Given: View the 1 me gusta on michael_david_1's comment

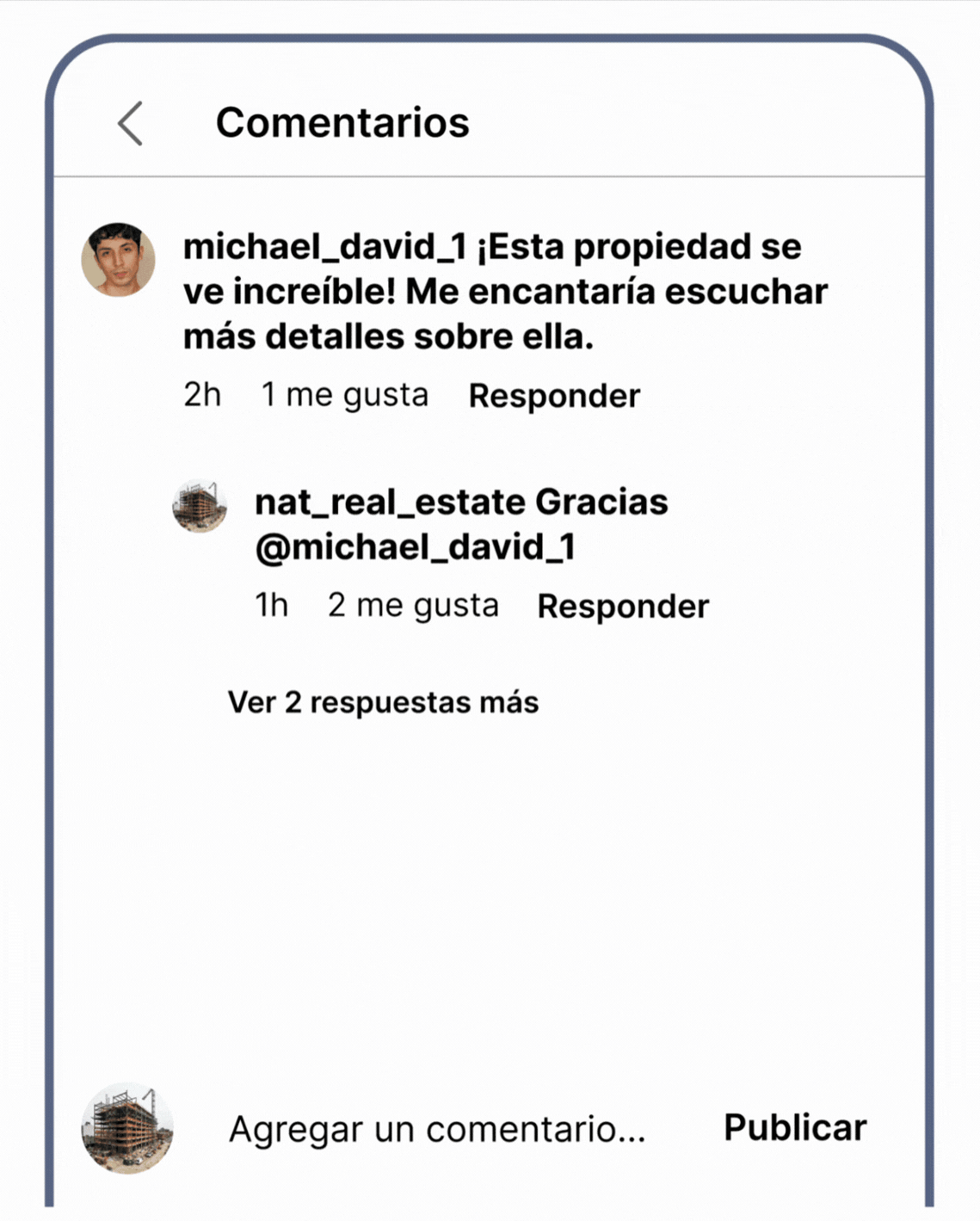Looking at the screenshot, I should [x=344, y=395].
